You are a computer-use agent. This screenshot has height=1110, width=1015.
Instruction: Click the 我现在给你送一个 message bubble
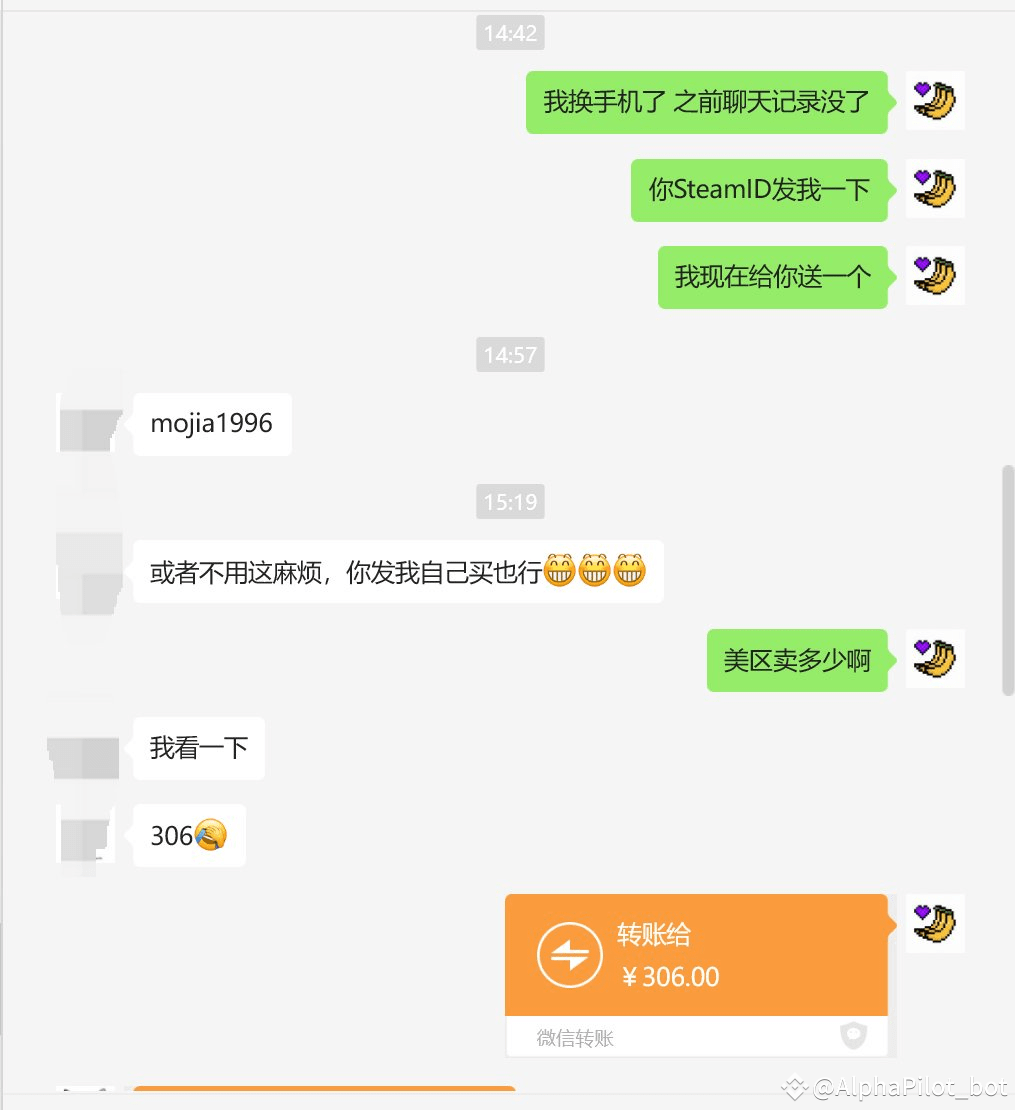tap(772, 277)
